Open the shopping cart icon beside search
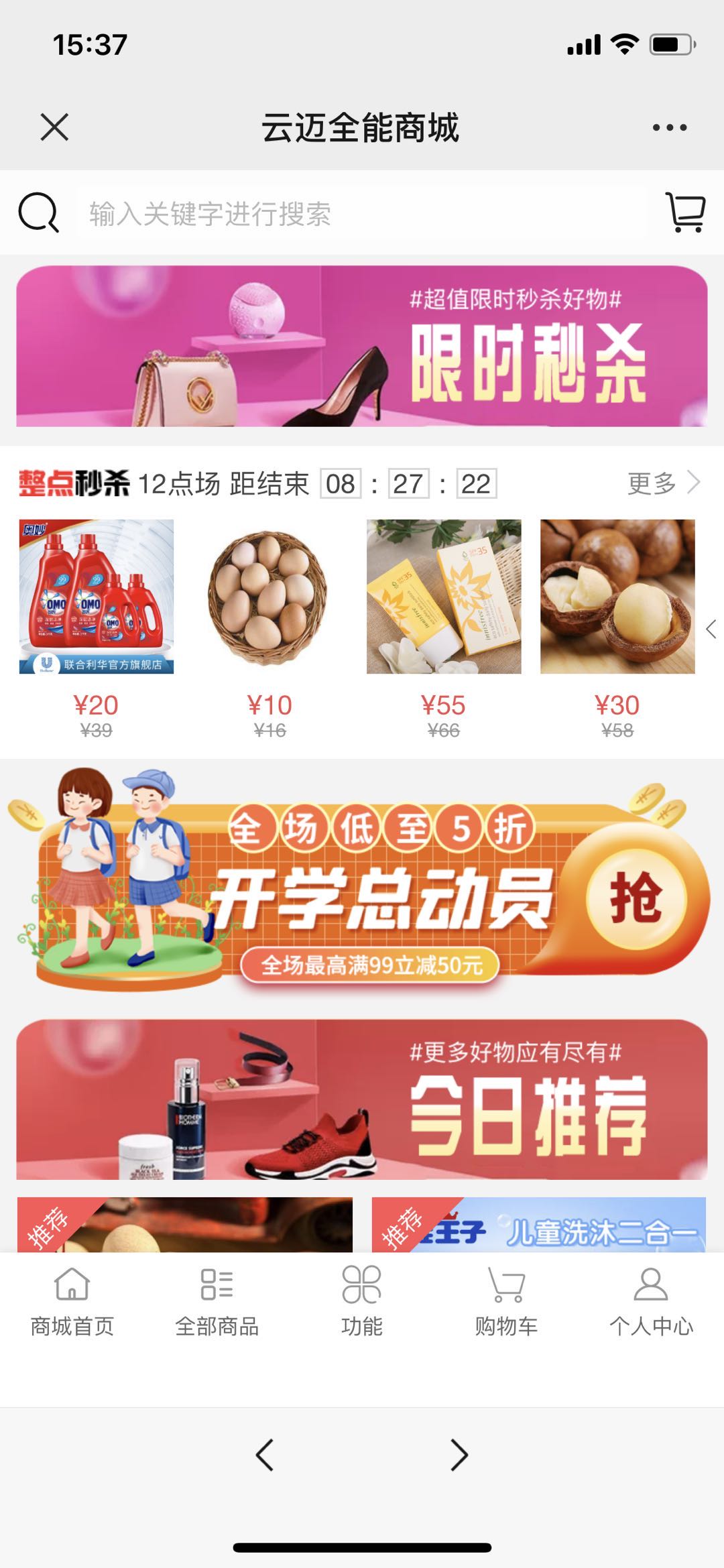Viewport: 724px width, 1568px height. tap(685, 213)
